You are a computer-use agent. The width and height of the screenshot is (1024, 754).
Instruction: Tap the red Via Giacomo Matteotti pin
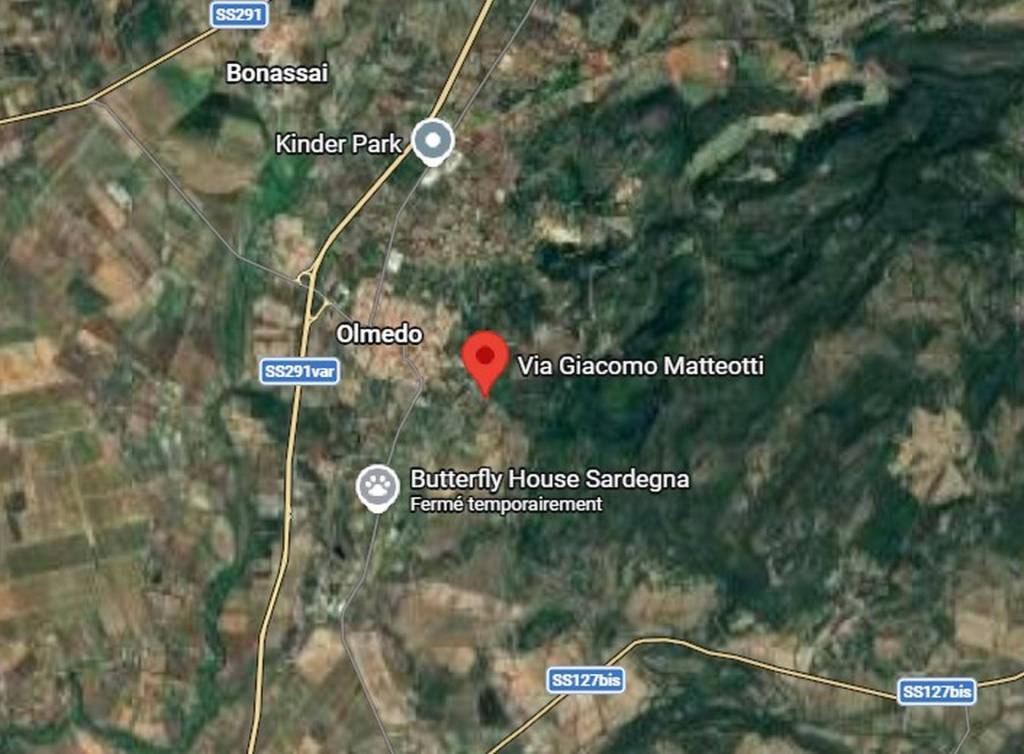tap(486, 359)
